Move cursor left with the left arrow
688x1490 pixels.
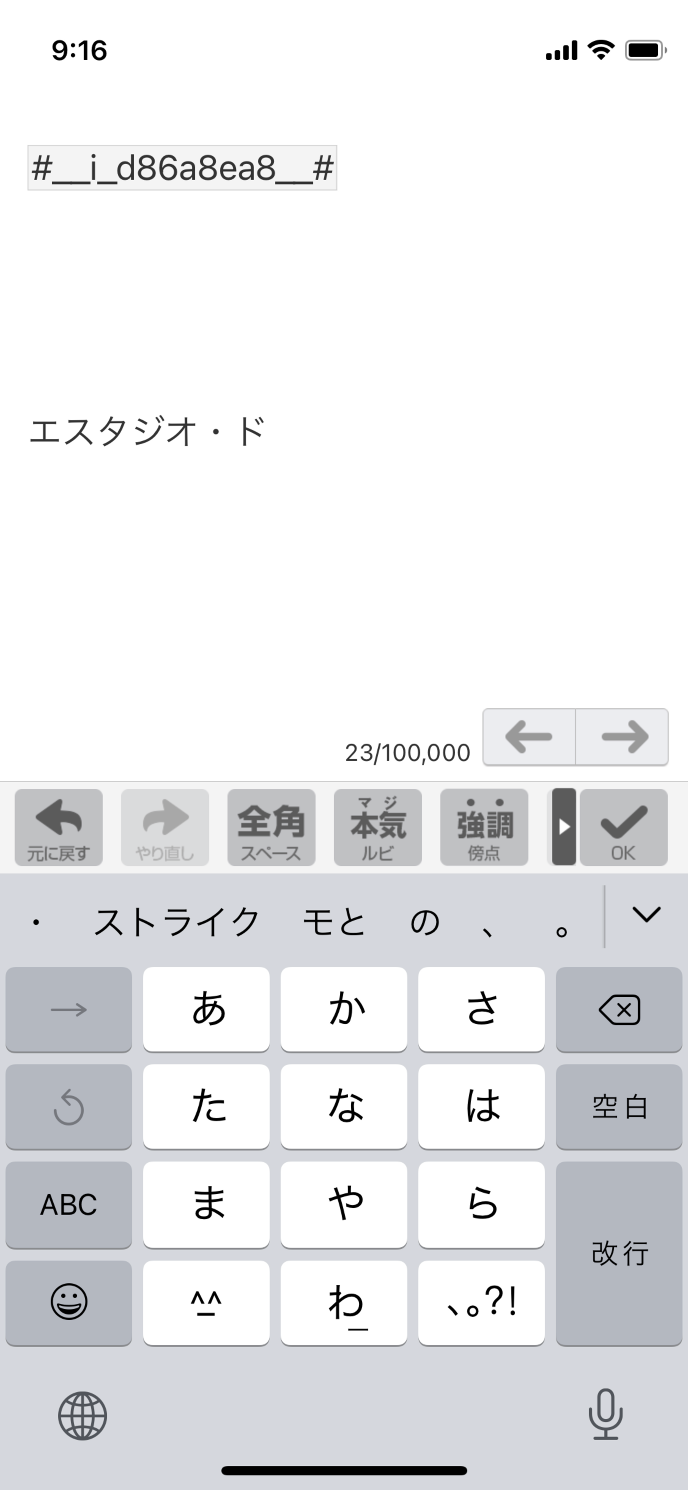tap(529, 737)
